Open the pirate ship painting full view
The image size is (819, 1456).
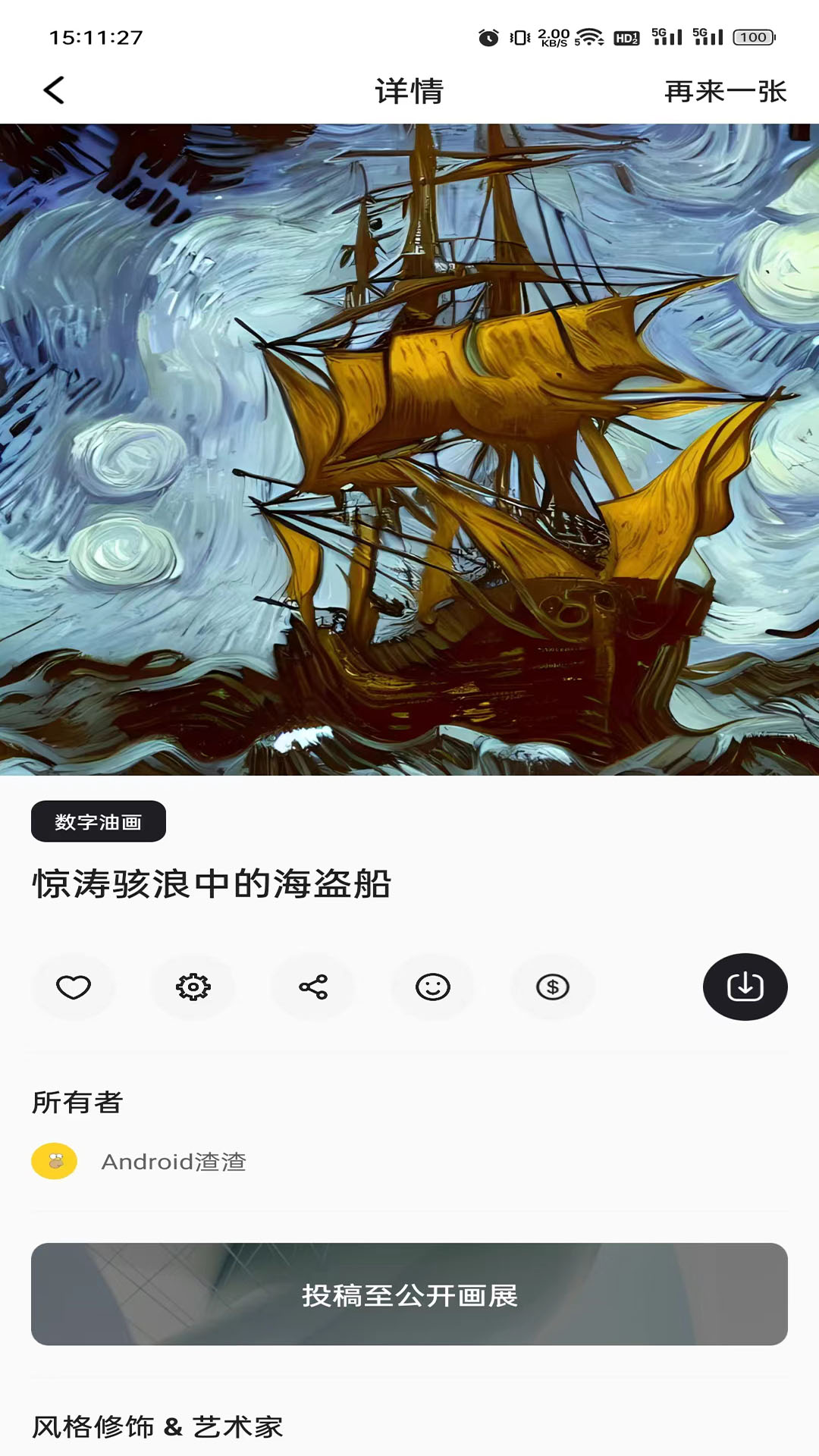[409, 449]
